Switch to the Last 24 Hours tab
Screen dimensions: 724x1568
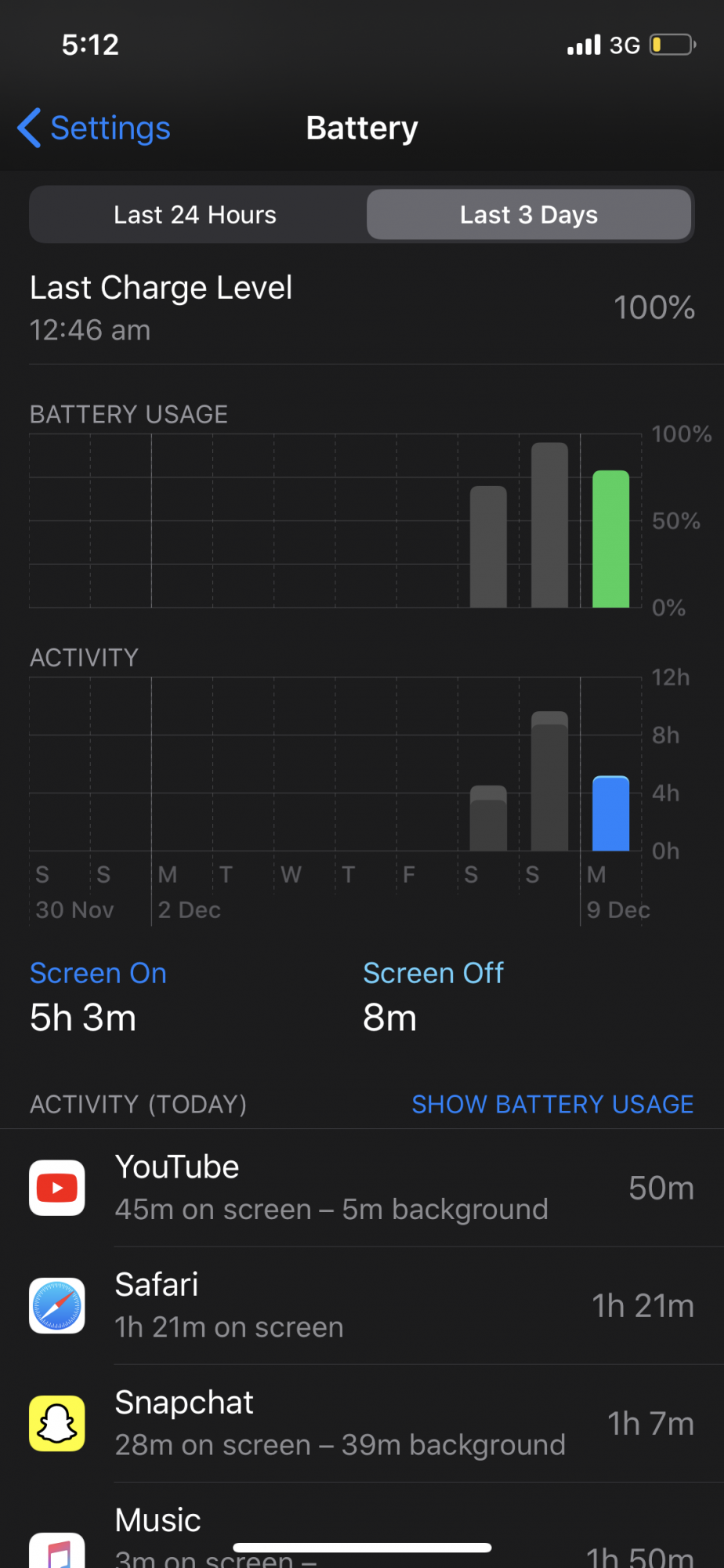[195, 215]
